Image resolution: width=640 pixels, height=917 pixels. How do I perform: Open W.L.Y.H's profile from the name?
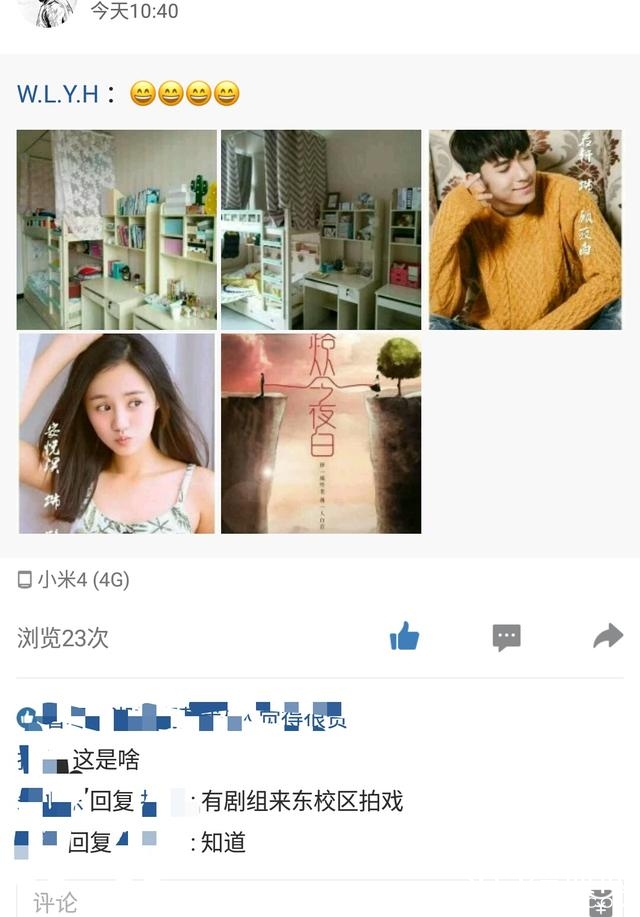coord(57,94)
